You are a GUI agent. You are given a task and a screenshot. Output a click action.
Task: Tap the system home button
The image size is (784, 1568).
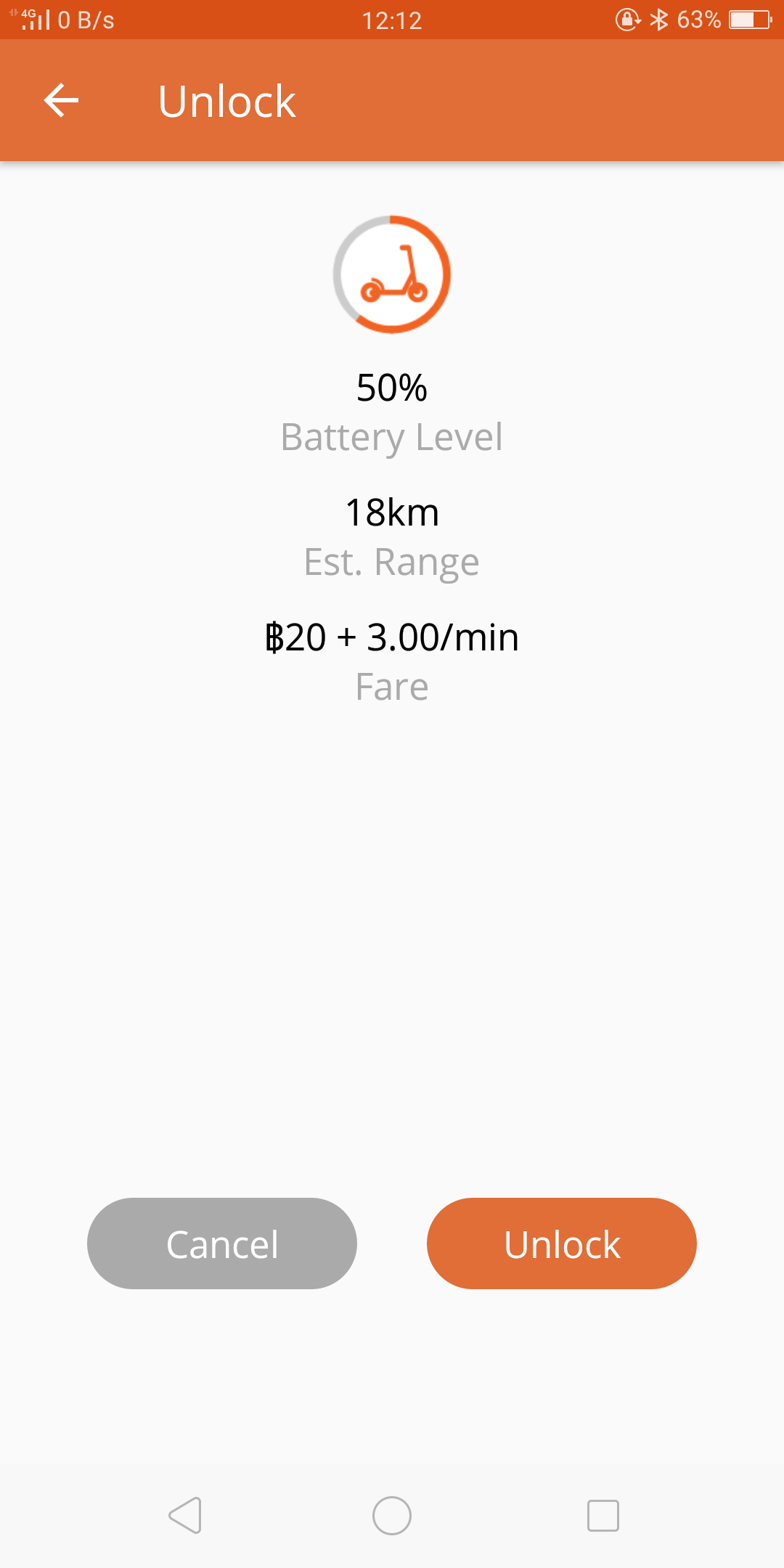pyautogui.click(x=392, y=1516)
